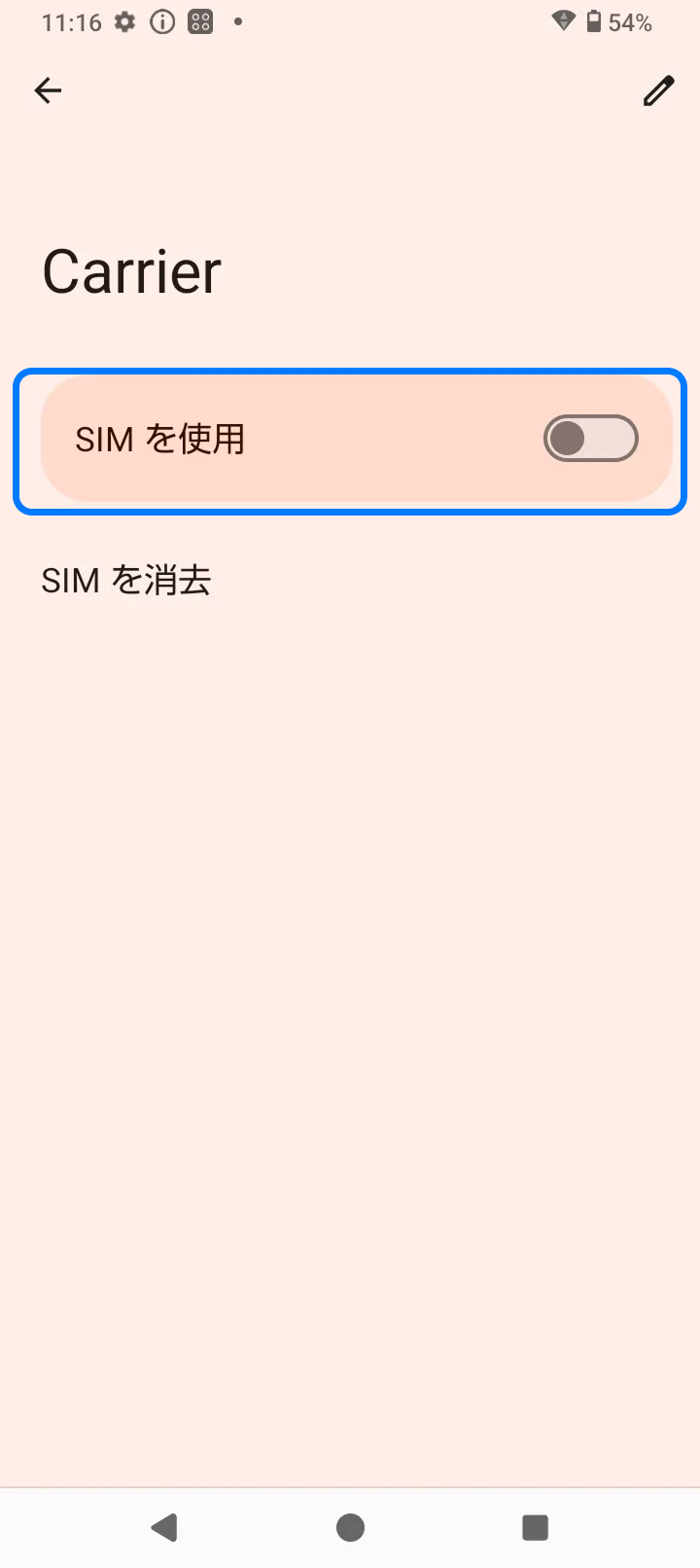700x1568 pixels.
Task: Tap the system home button
Action: click(350, 1527)
